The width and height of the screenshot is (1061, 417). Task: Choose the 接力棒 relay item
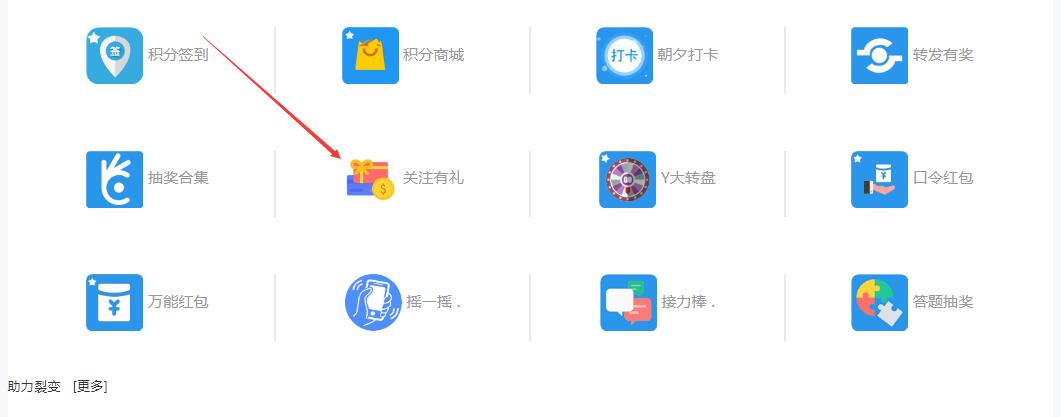coord(628,302)
